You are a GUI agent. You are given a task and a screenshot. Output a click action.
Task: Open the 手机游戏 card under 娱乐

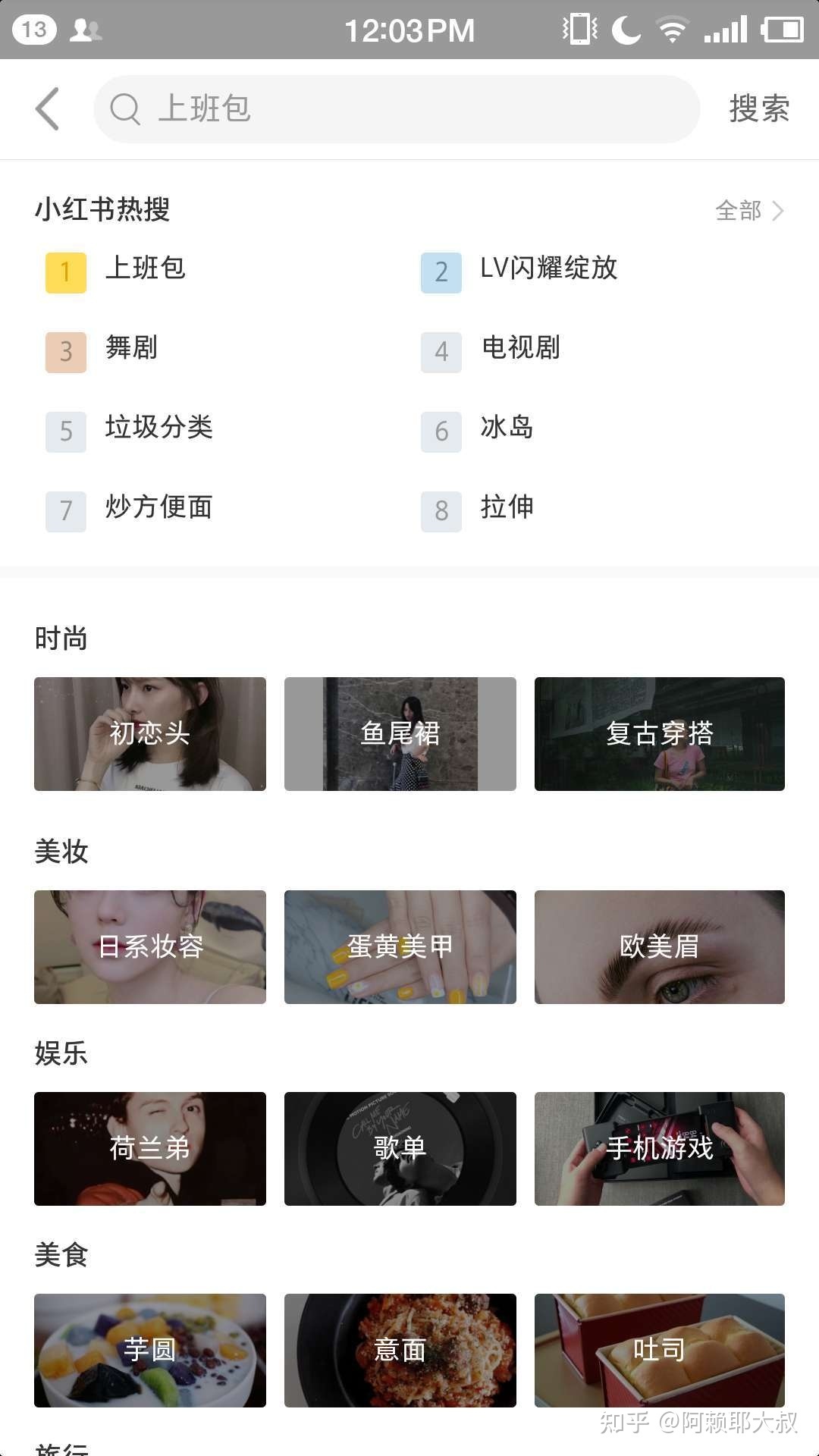click(x=658, y=1150)
